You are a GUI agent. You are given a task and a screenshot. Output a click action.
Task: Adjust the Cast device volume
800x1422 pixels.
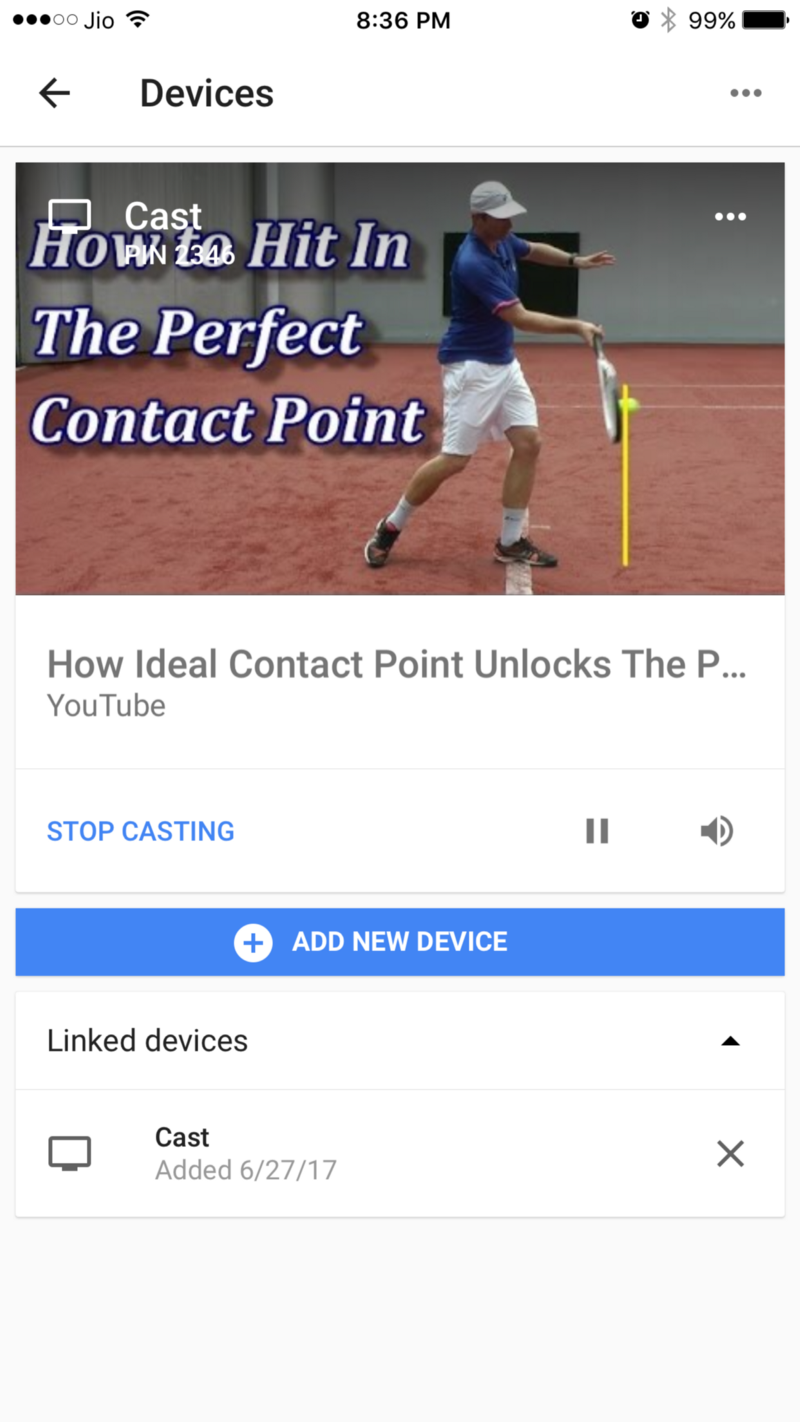[717, 831]
